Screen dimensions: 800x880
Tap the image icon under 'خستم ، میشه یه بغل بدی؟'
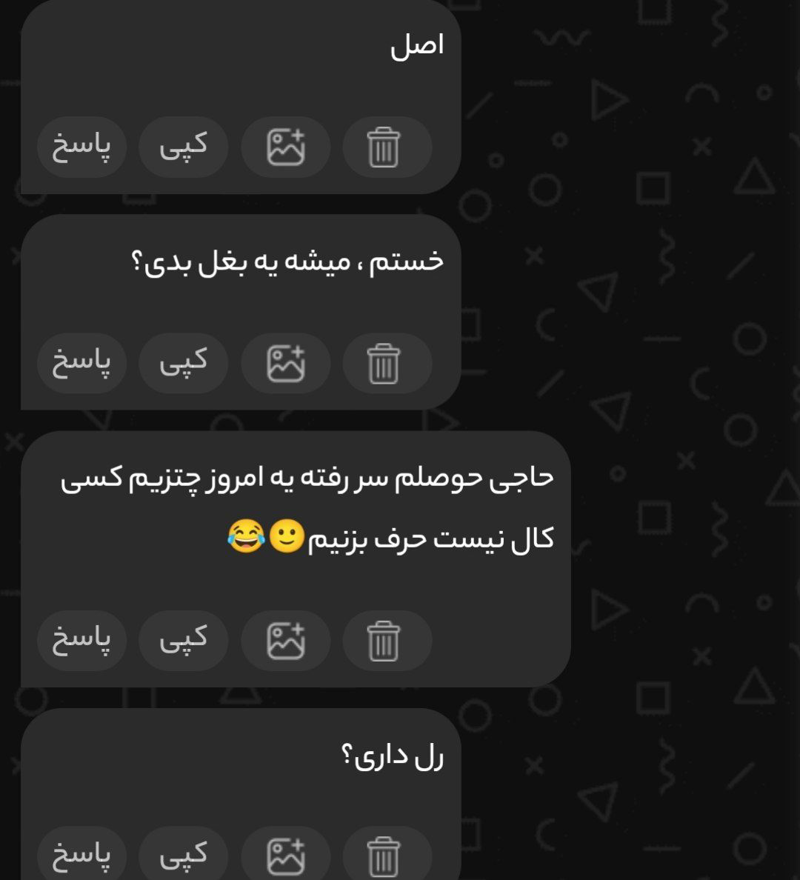click(x=285, y=363)
